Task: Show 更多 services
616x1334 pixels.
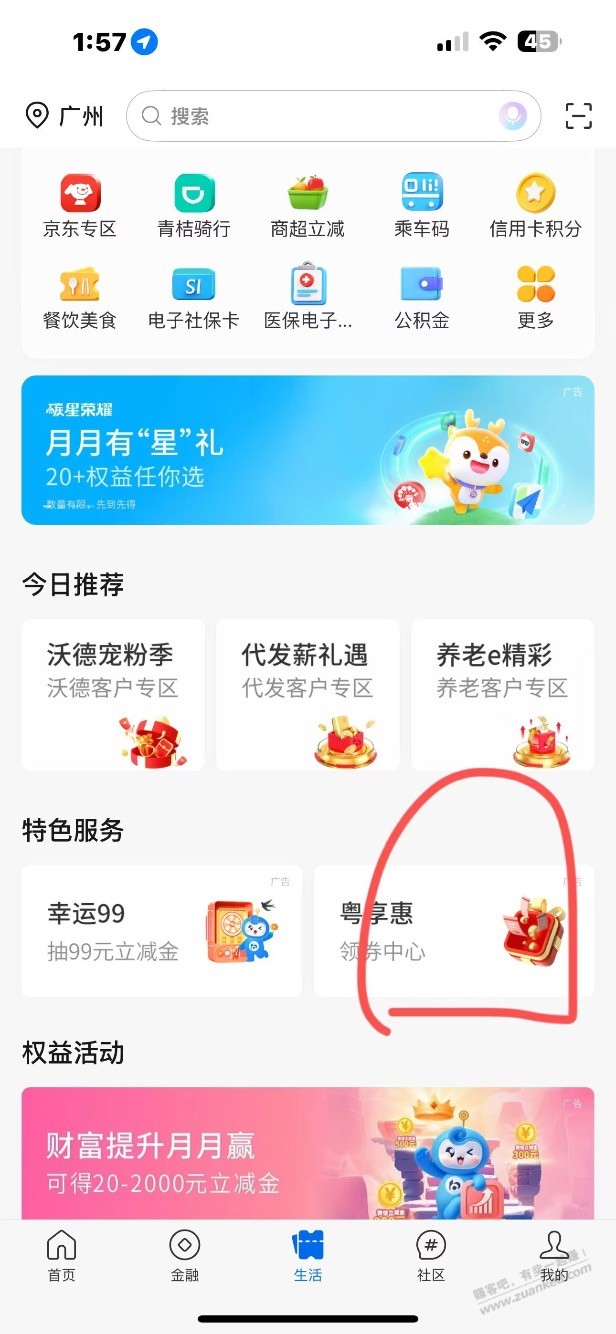Action: [x=535, y=298]
